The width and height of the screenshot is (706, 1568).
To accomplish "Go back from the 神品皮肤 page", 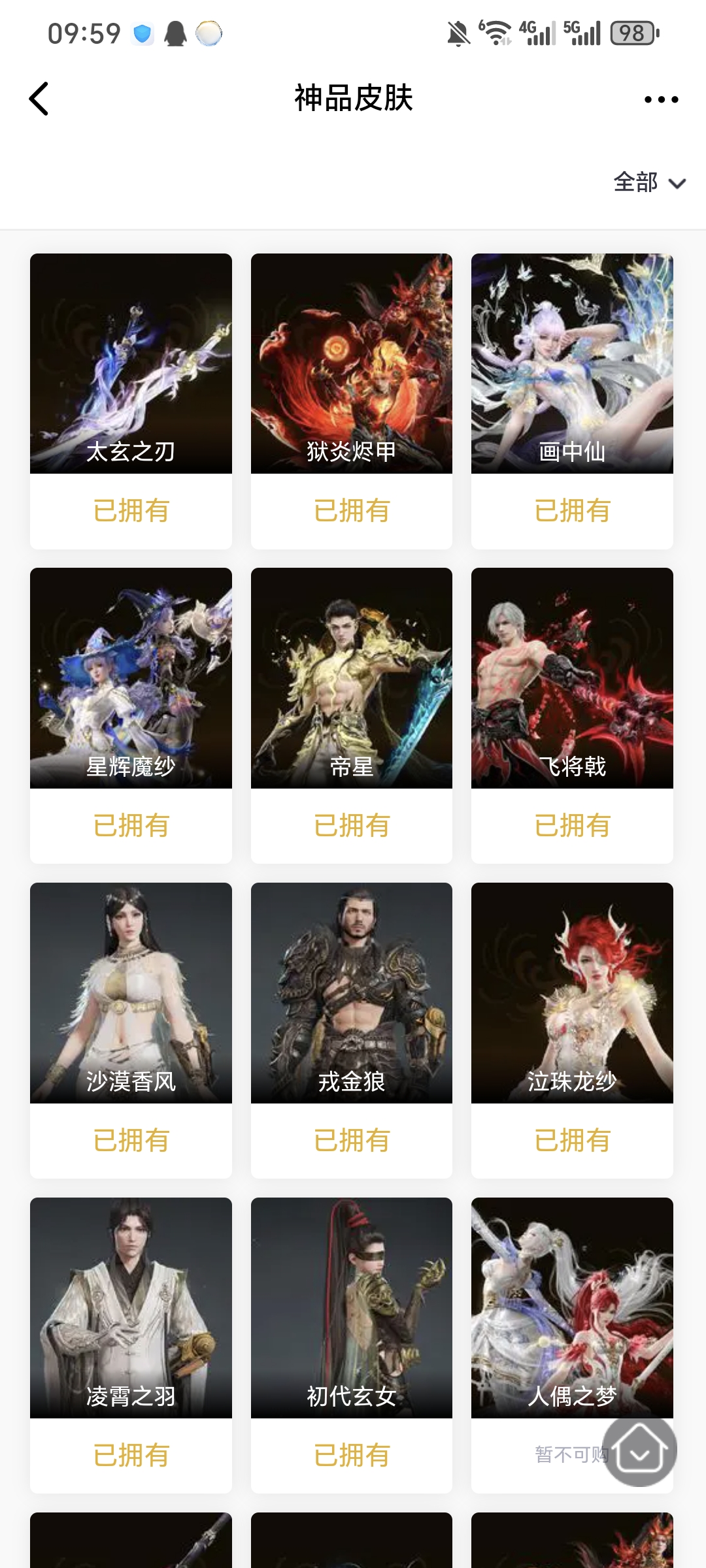I will coord(39,99).
